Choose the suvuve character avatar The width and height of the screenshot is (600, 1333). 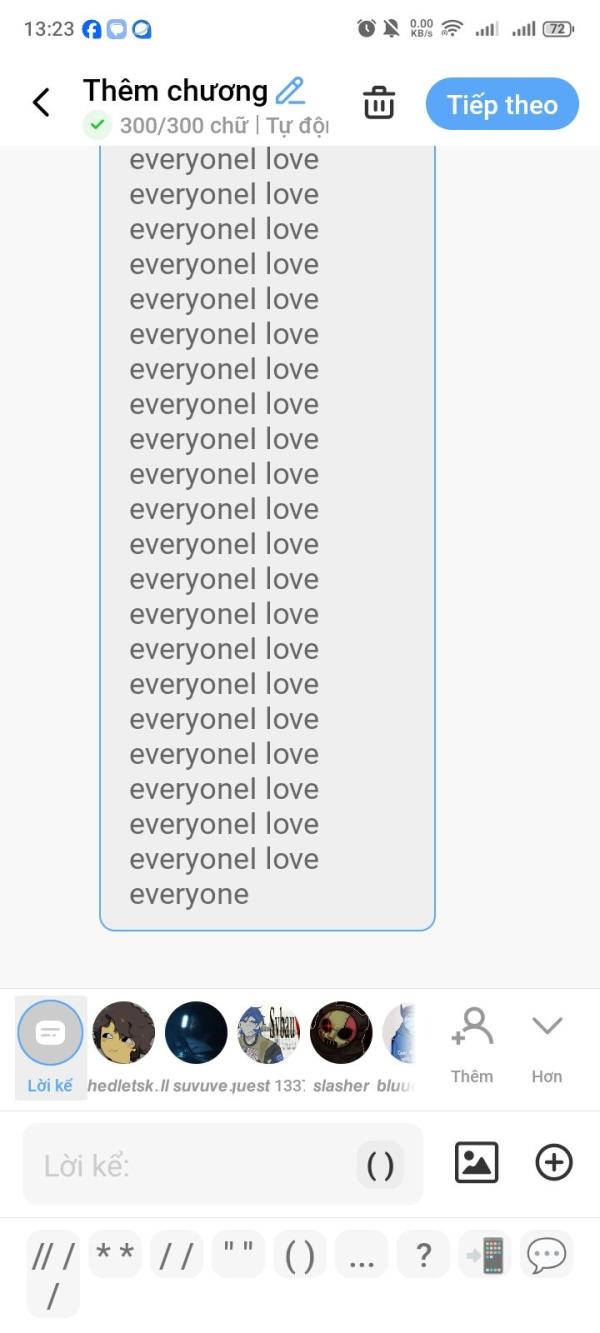click(196, 1032)
